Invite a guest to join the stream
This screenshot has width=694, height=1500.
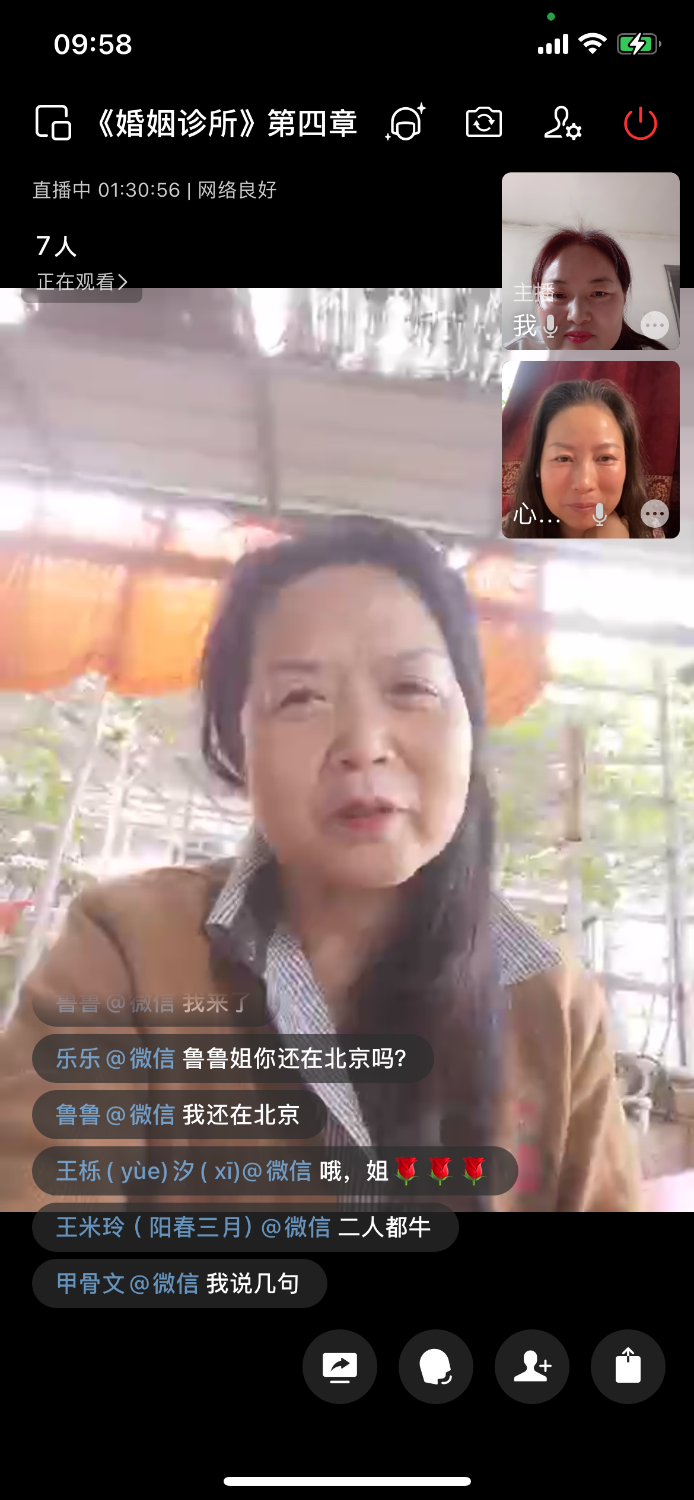pos(532,1367)
